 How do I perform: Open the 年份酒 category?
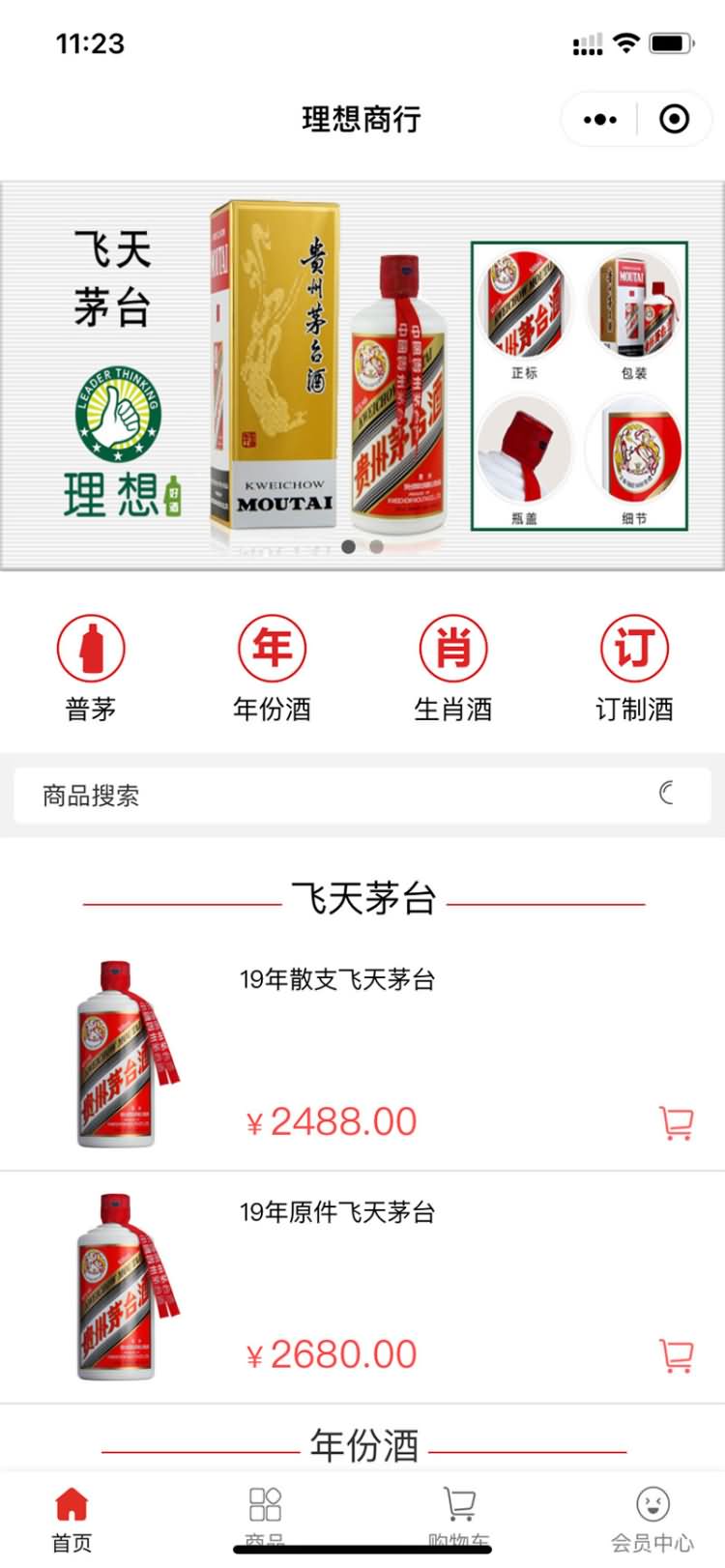[x=272, y=668]
